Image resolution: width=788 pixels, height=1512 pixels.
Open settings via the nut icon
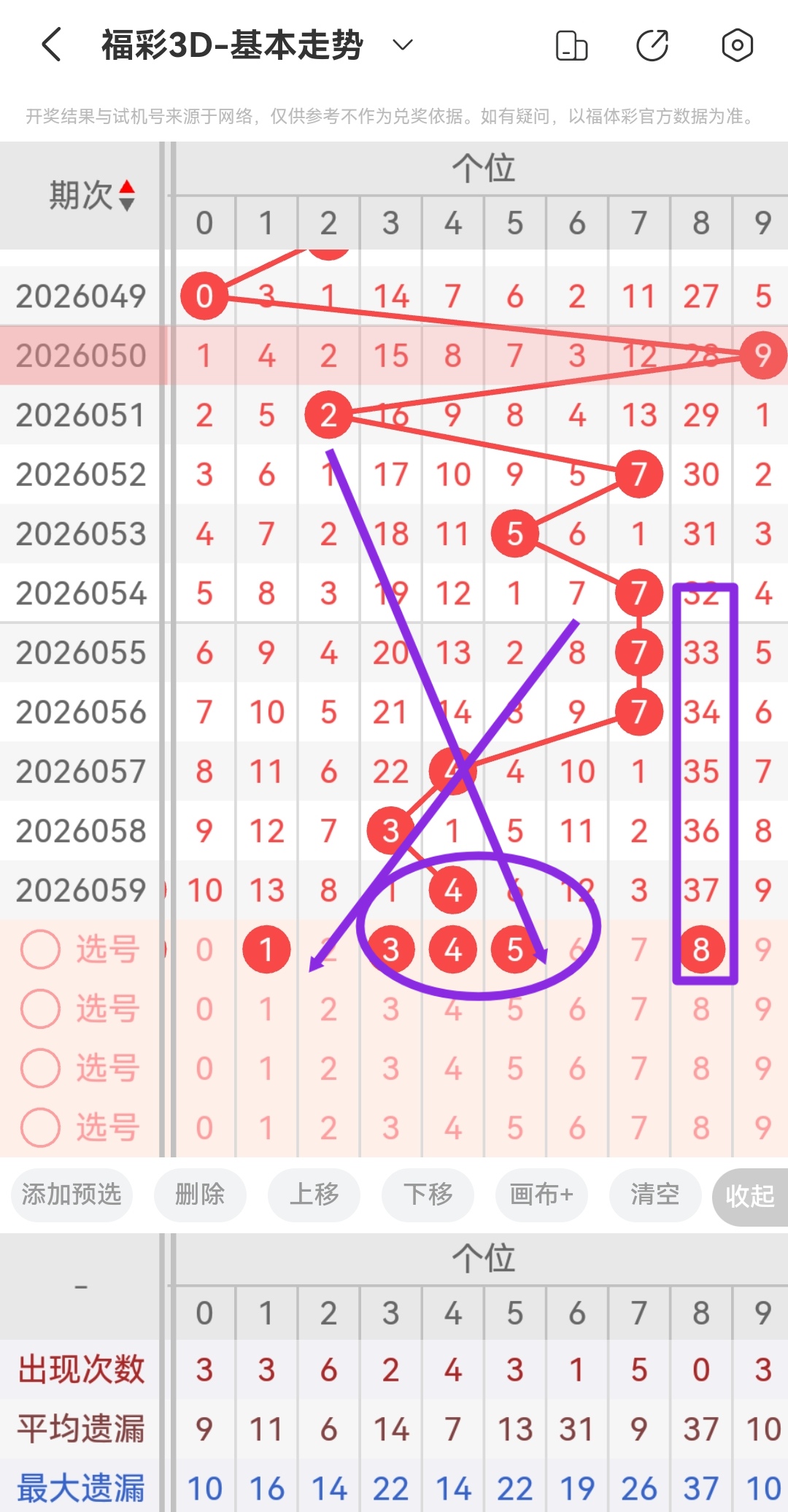click(x=737, y=44)
